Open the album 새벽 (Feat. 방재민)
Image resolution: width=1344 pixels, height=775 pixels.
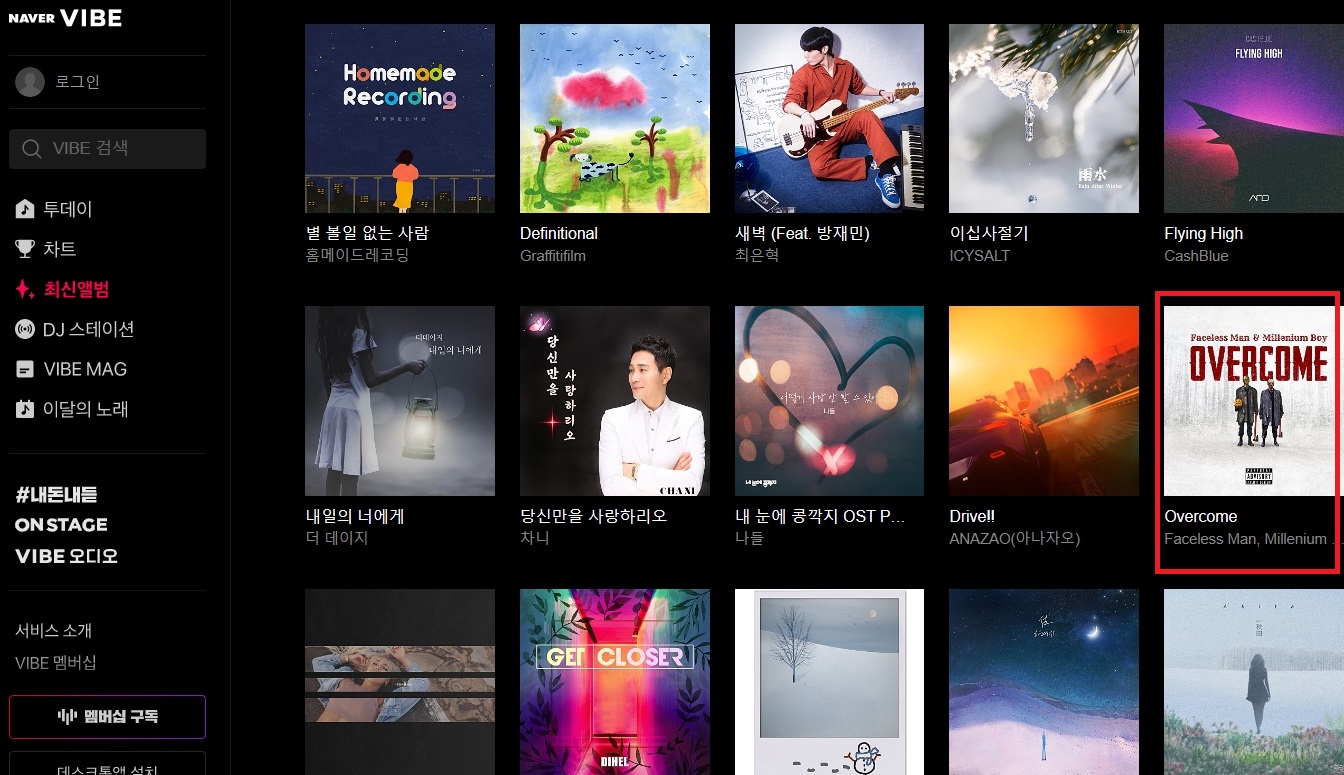coord(829,119)
